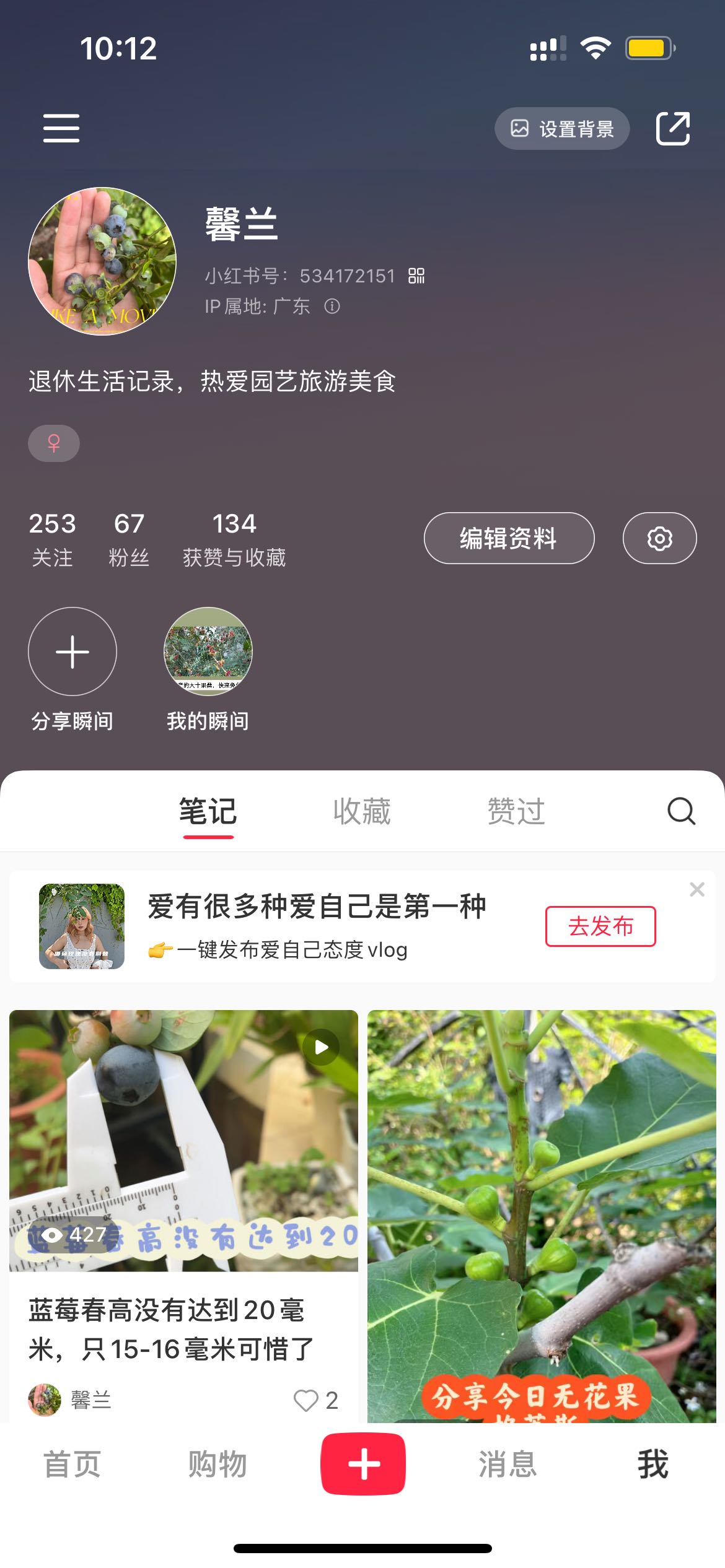Tap the 设置背景 button

pos(561,129)
